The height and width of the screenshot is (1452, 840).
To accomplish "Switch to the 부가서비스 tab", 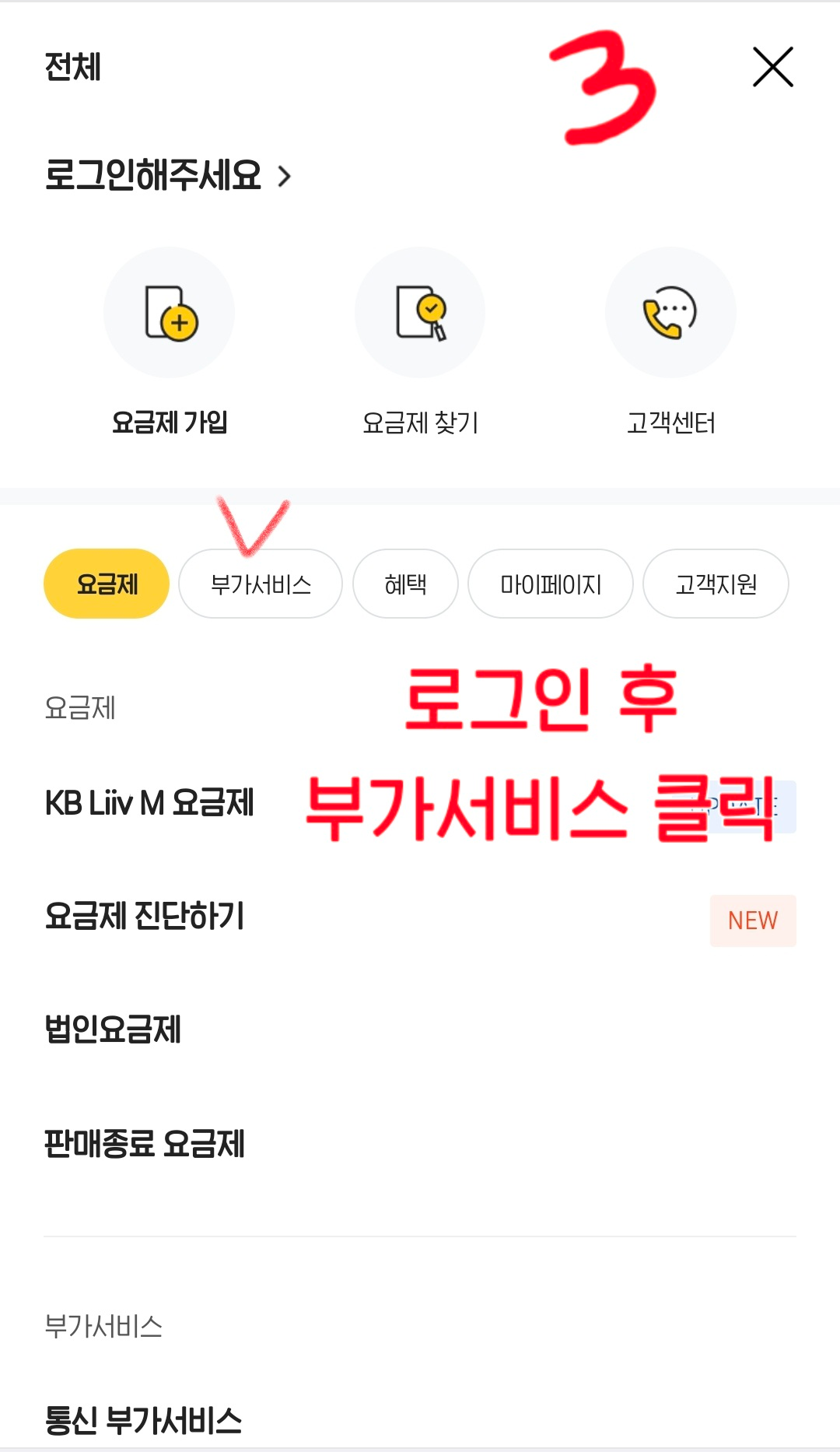I will tap(260, 583).
